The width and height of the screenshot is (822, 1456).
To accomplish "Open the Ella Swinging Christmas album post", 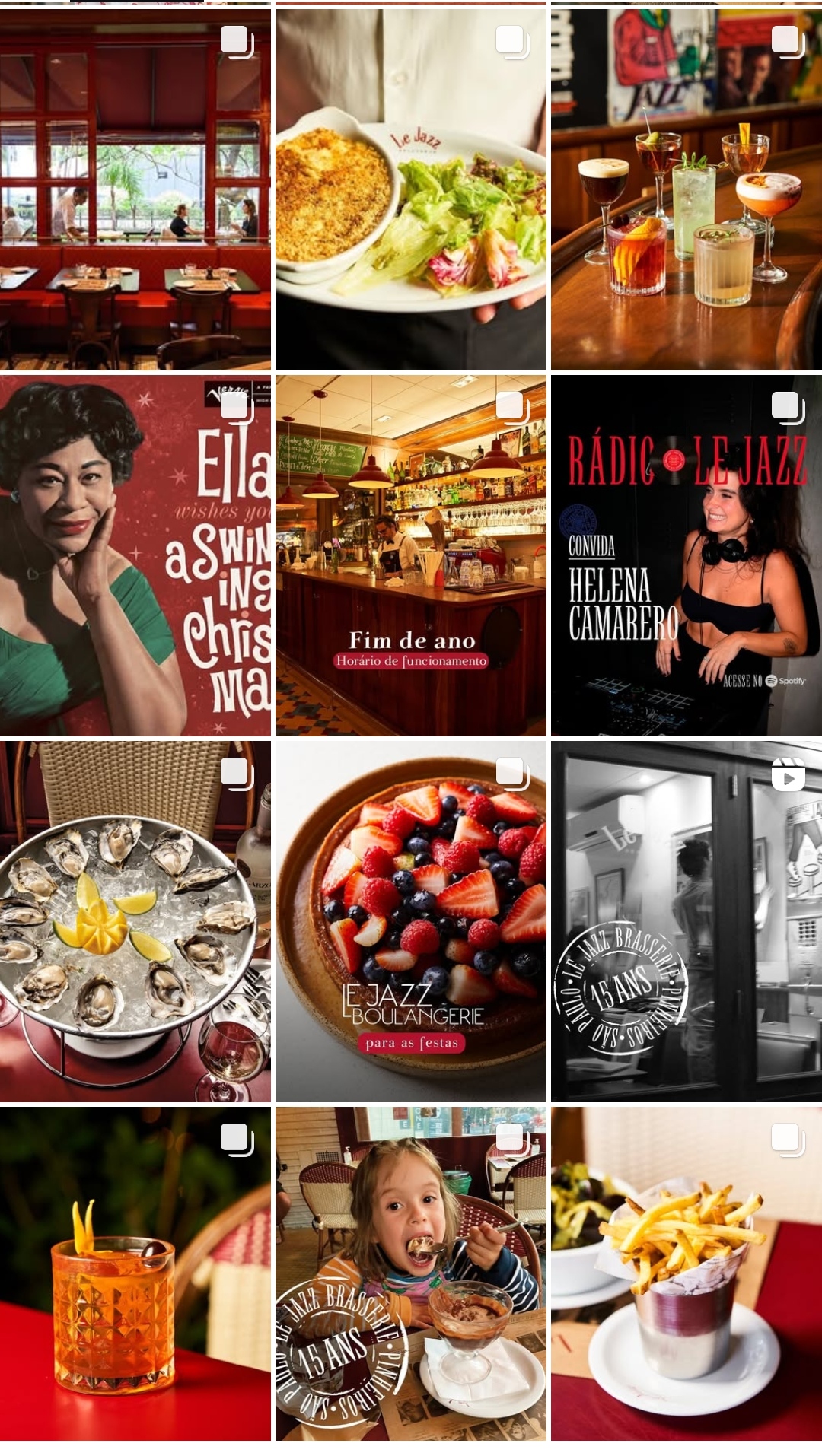I will click(135, 555).
